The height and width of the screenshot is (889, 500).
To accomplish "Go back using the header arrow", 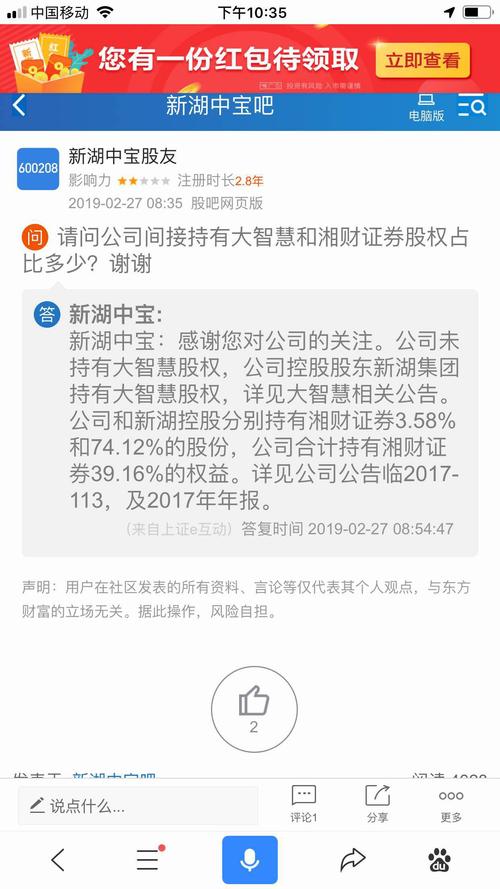I will point(19,105).
